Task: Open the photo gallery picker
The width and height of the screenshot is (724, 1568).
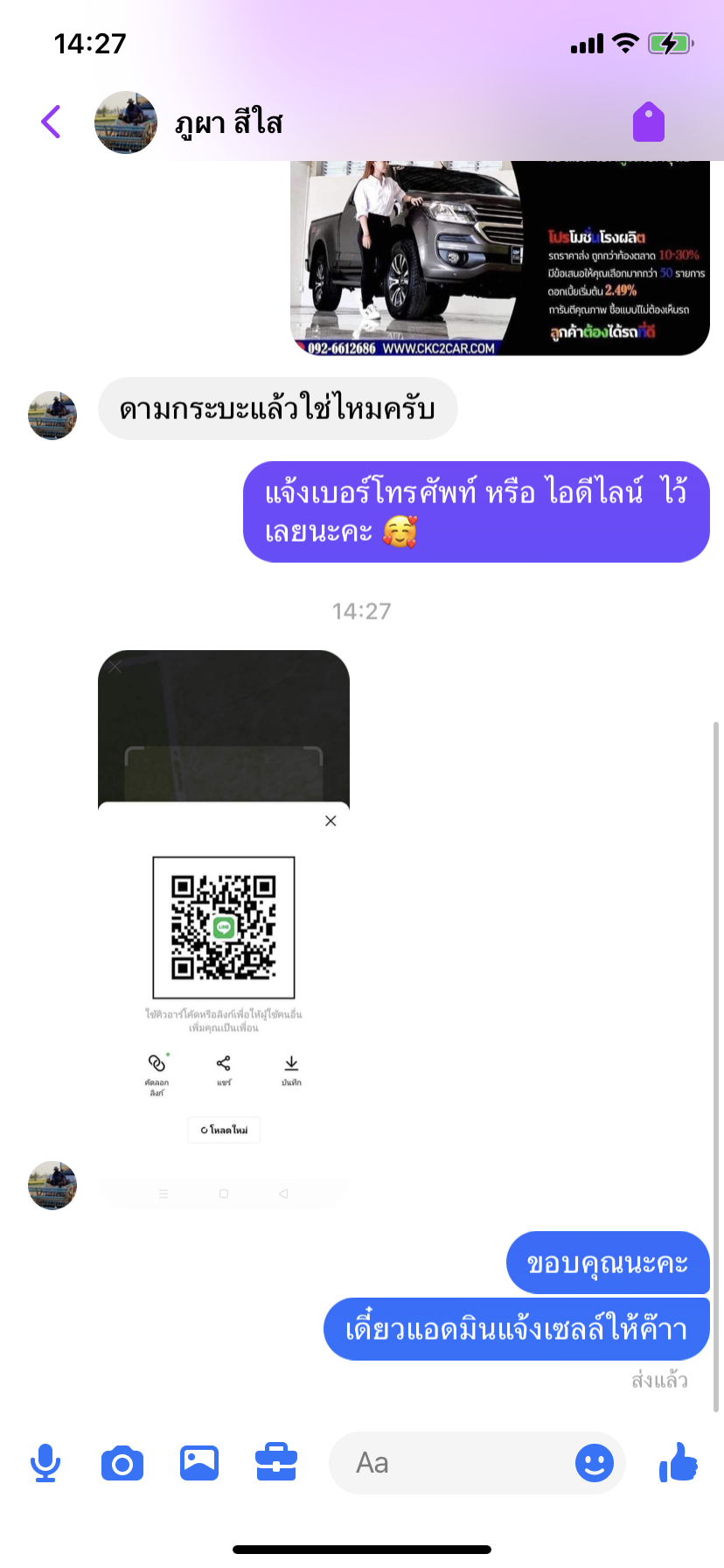Action: click(x=199, y=1463)
